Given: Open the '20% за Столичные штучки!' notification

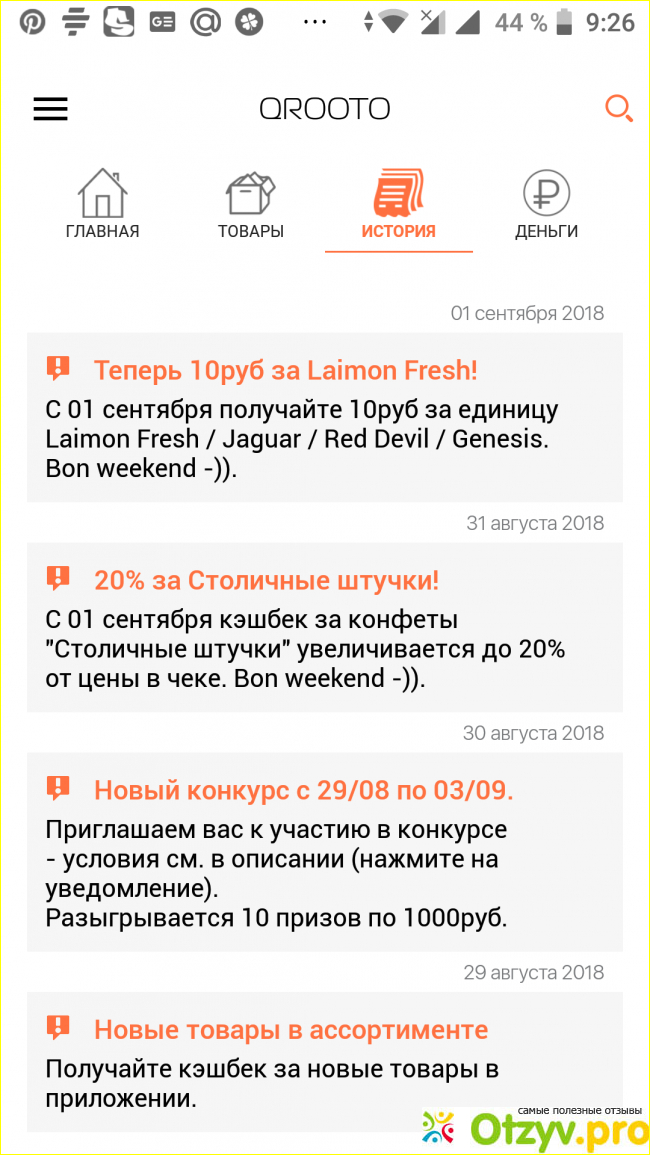Looking at the screenshot, I should 324,628.
